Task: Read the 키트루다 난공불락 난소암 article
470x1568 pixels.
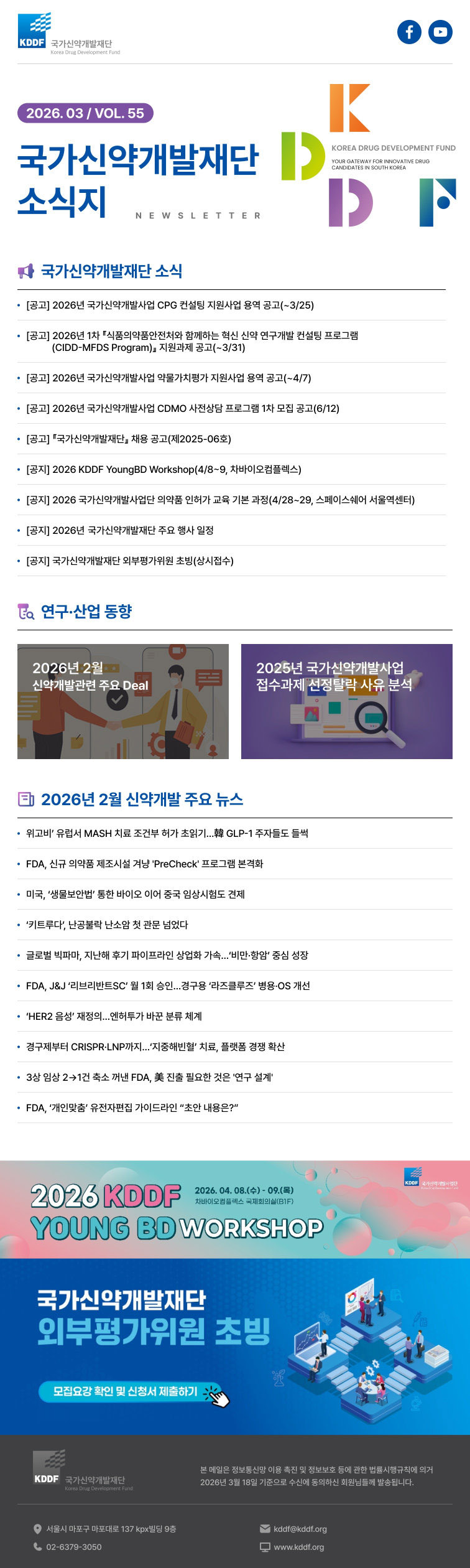Action: tap(107, 925)
